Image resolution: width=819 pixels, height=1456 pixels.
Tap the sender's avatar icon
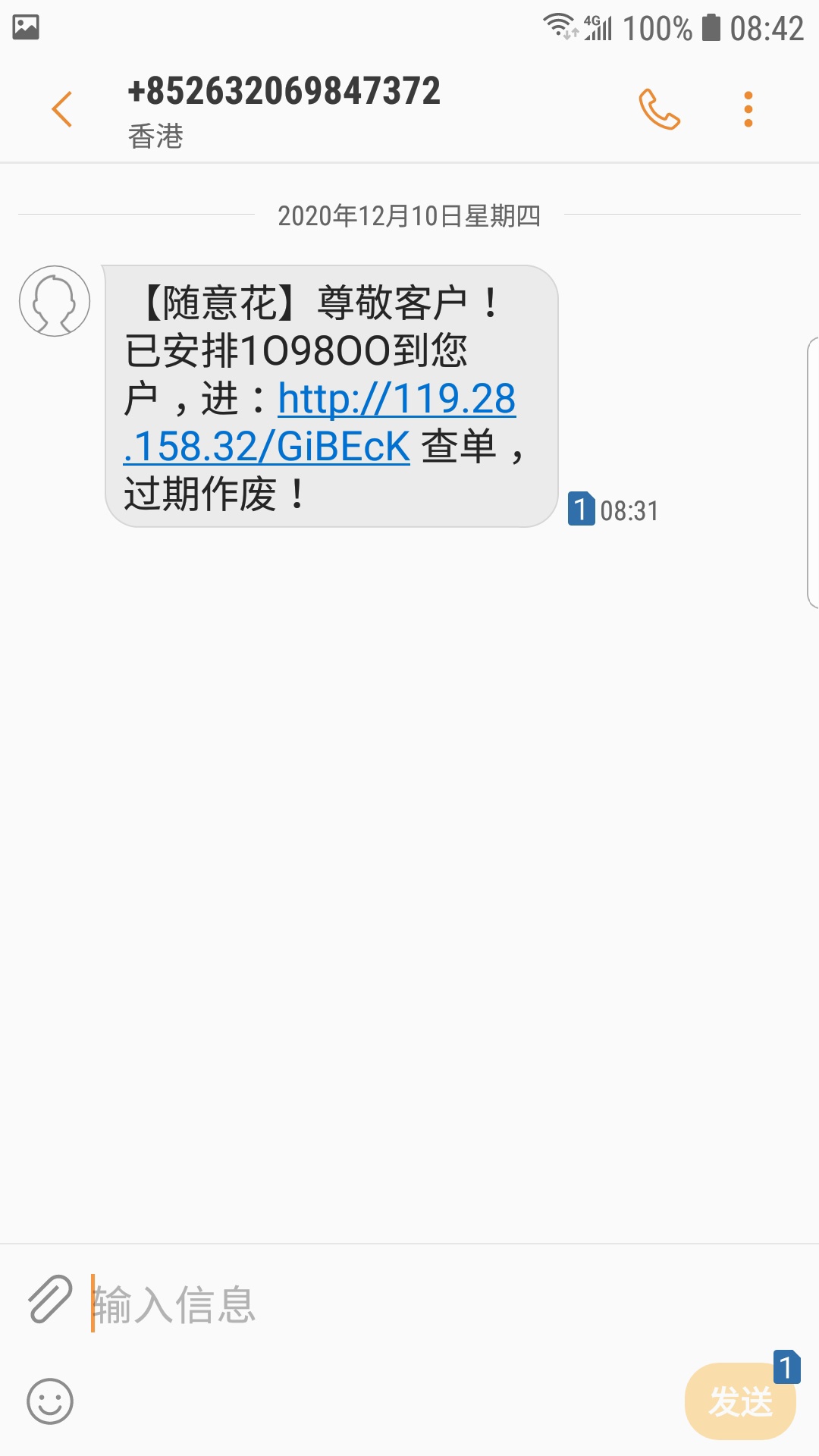pyautogui.click(x=55, y=301)
